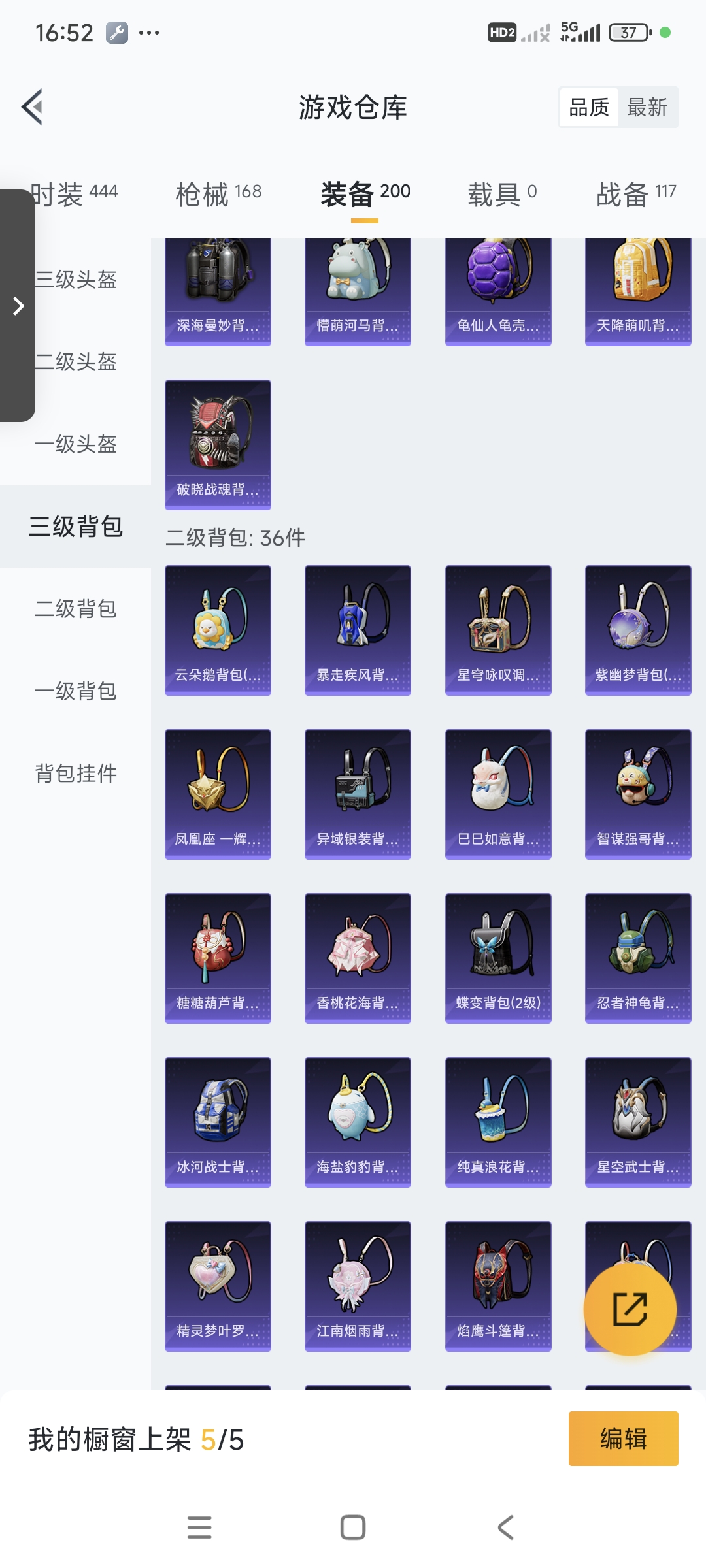Open the 背包挂件 category
706x1568 pixels.
tap(76, 774)
